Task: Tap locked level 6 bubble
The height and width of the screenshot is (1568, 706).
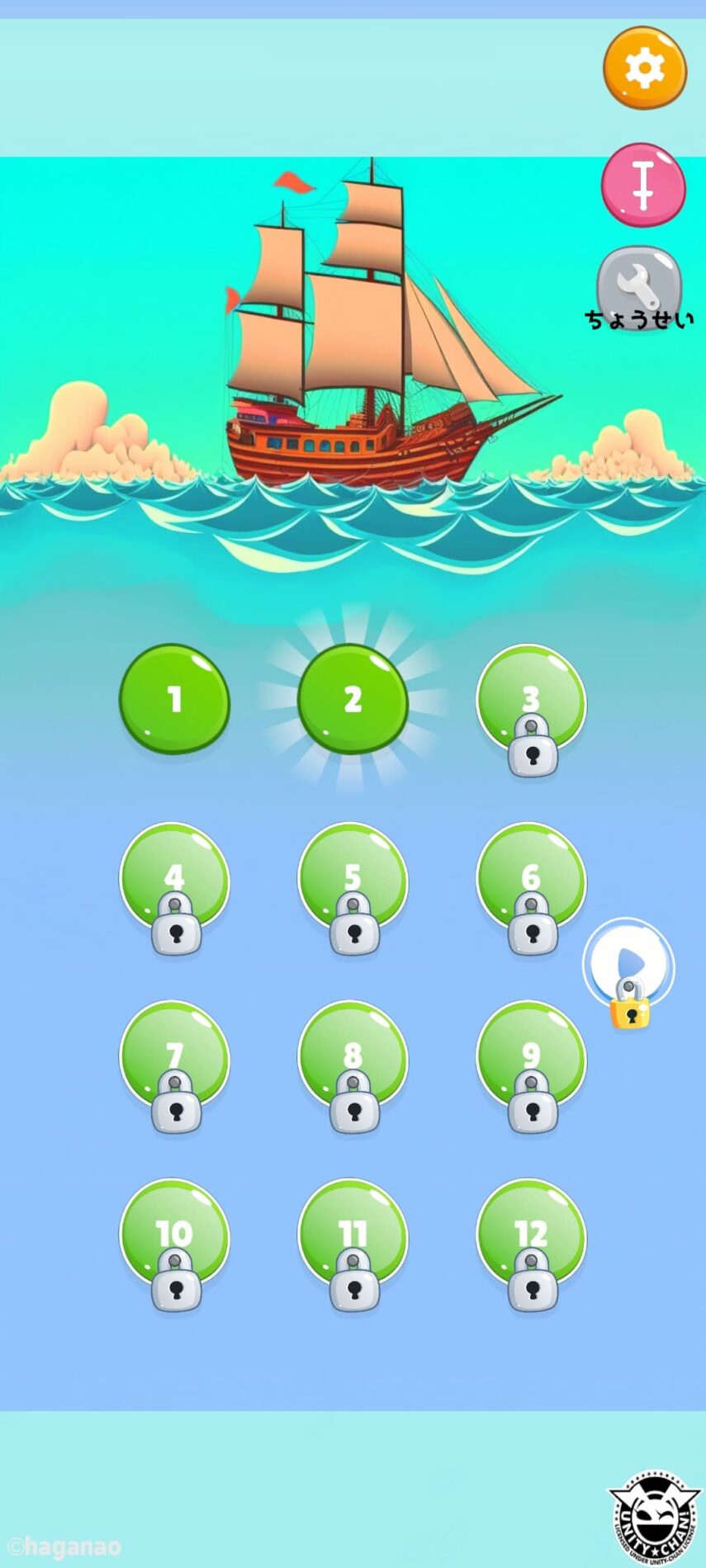Action: [531, 879]
